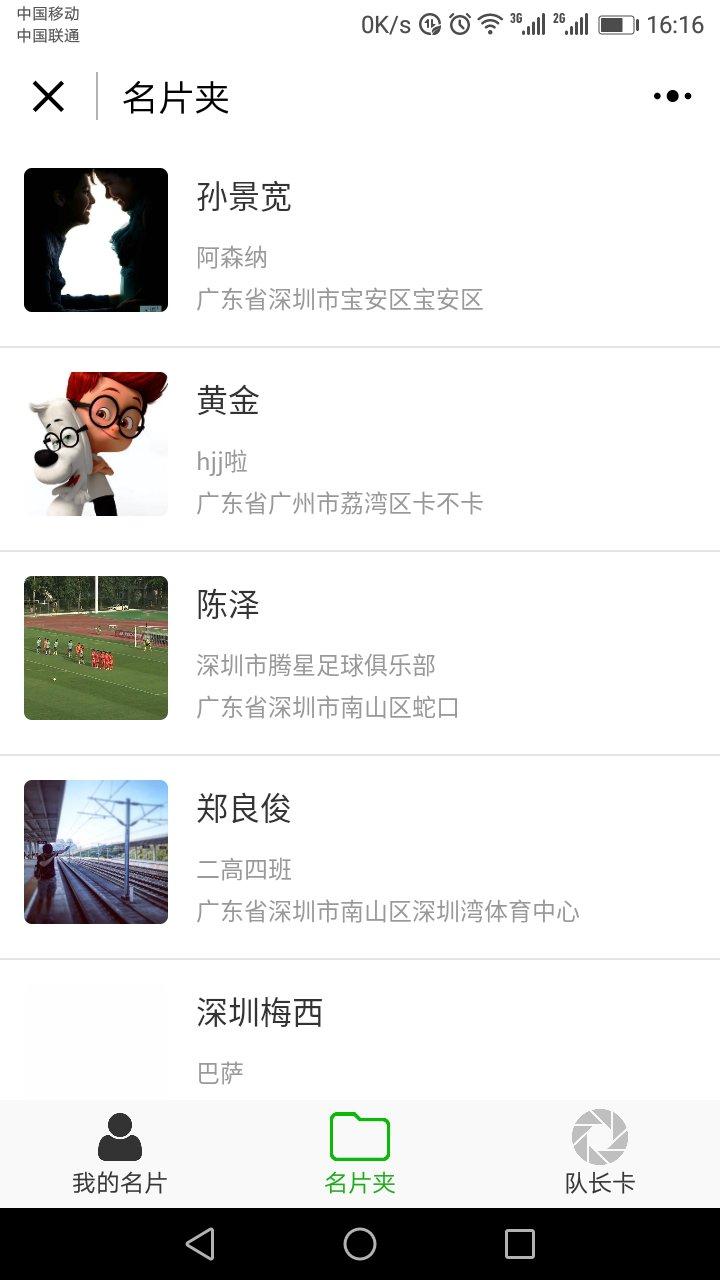This screenshot has height=1280, width=720.
Task: Close the 名片夹 mini program
Action: click(x=48, y=97)
